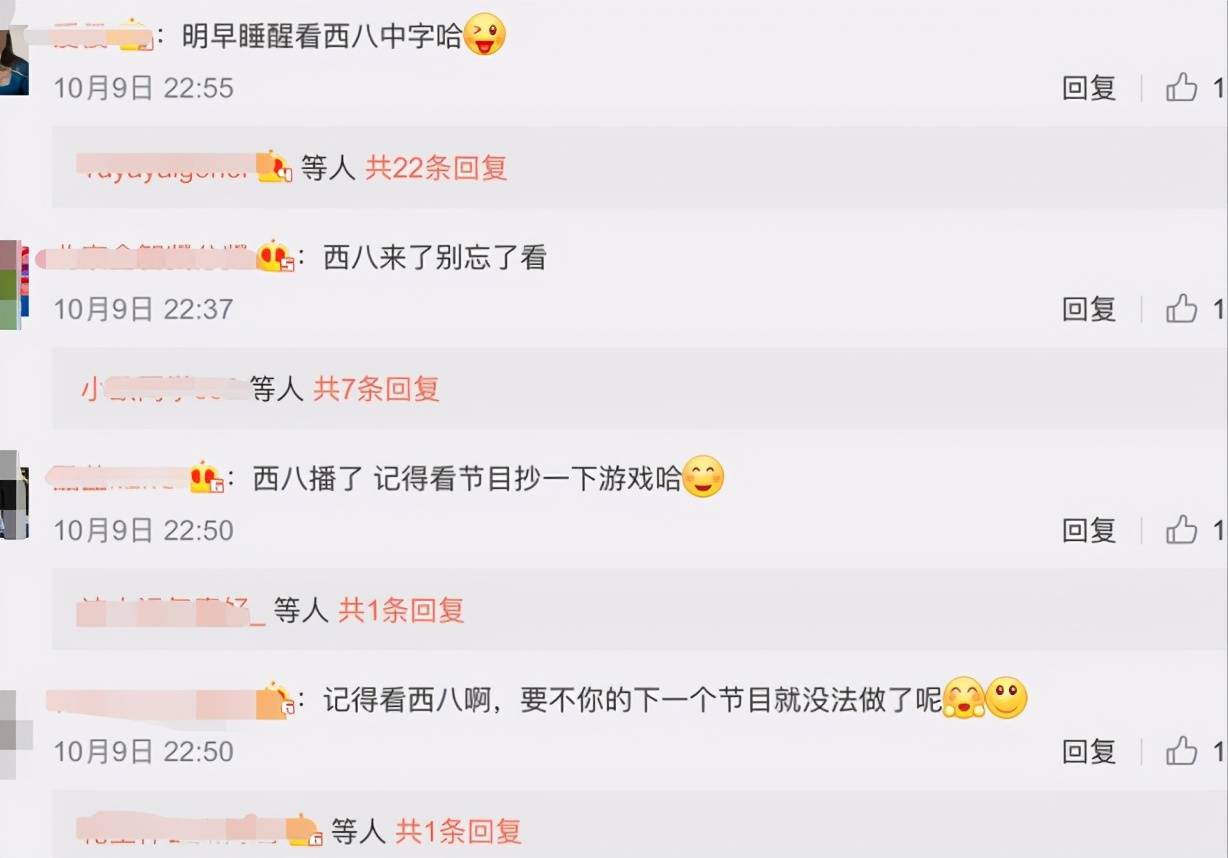Open the 共22条回复 thread

click(436, 168)
